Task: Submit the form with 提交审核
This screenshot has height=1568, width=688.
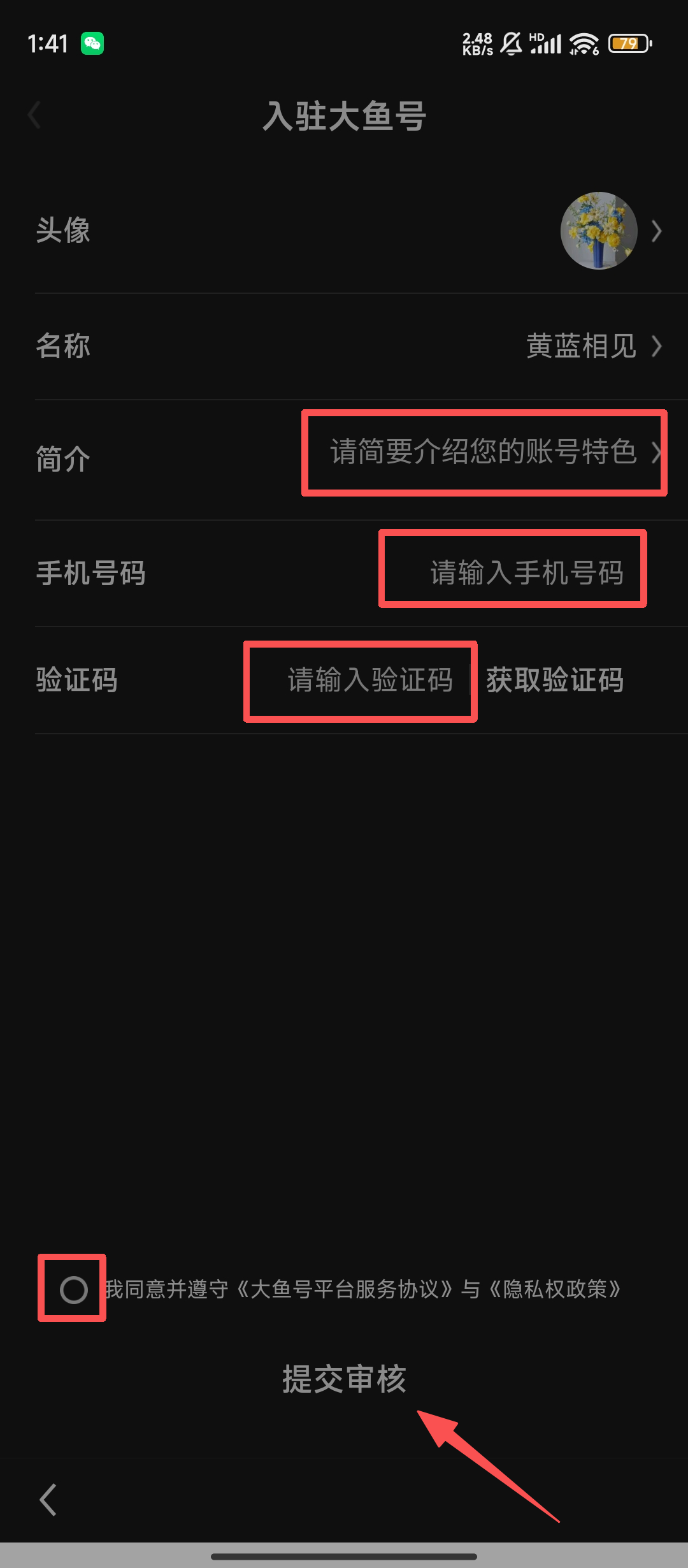Action: 344,1379
